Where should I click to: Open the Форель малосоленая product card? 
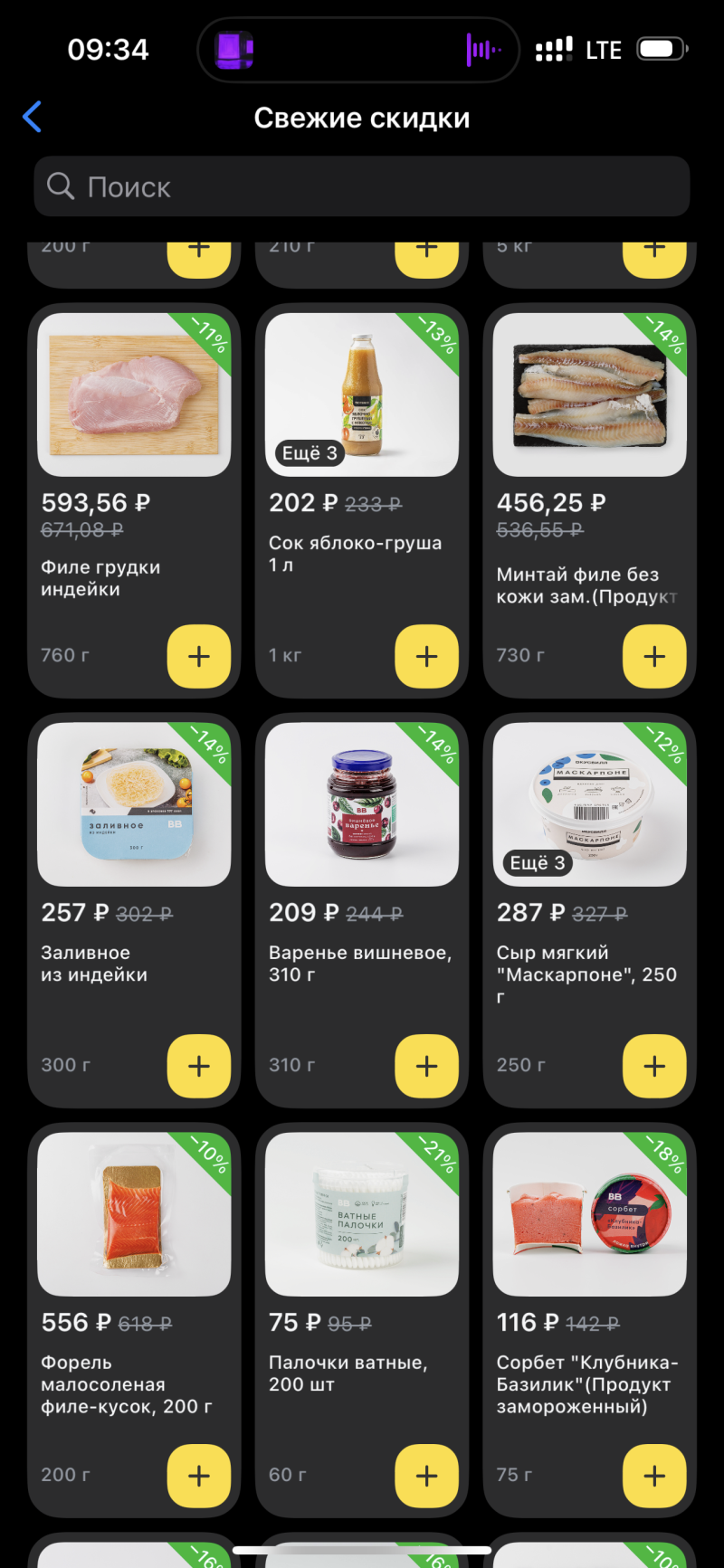click(134, 1214)
